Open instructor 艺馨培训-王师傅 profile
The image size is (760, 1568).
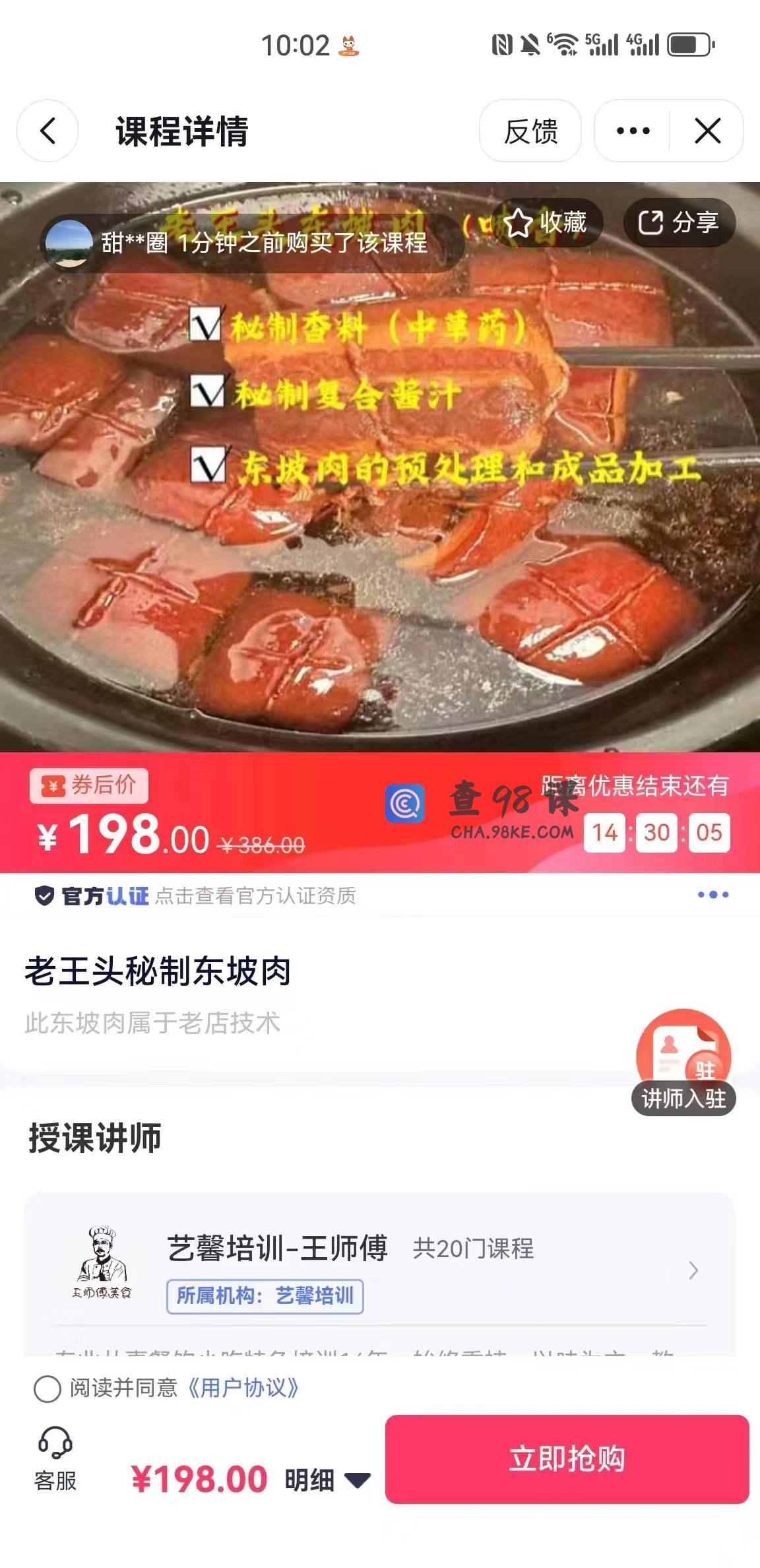pos(379,1270)
